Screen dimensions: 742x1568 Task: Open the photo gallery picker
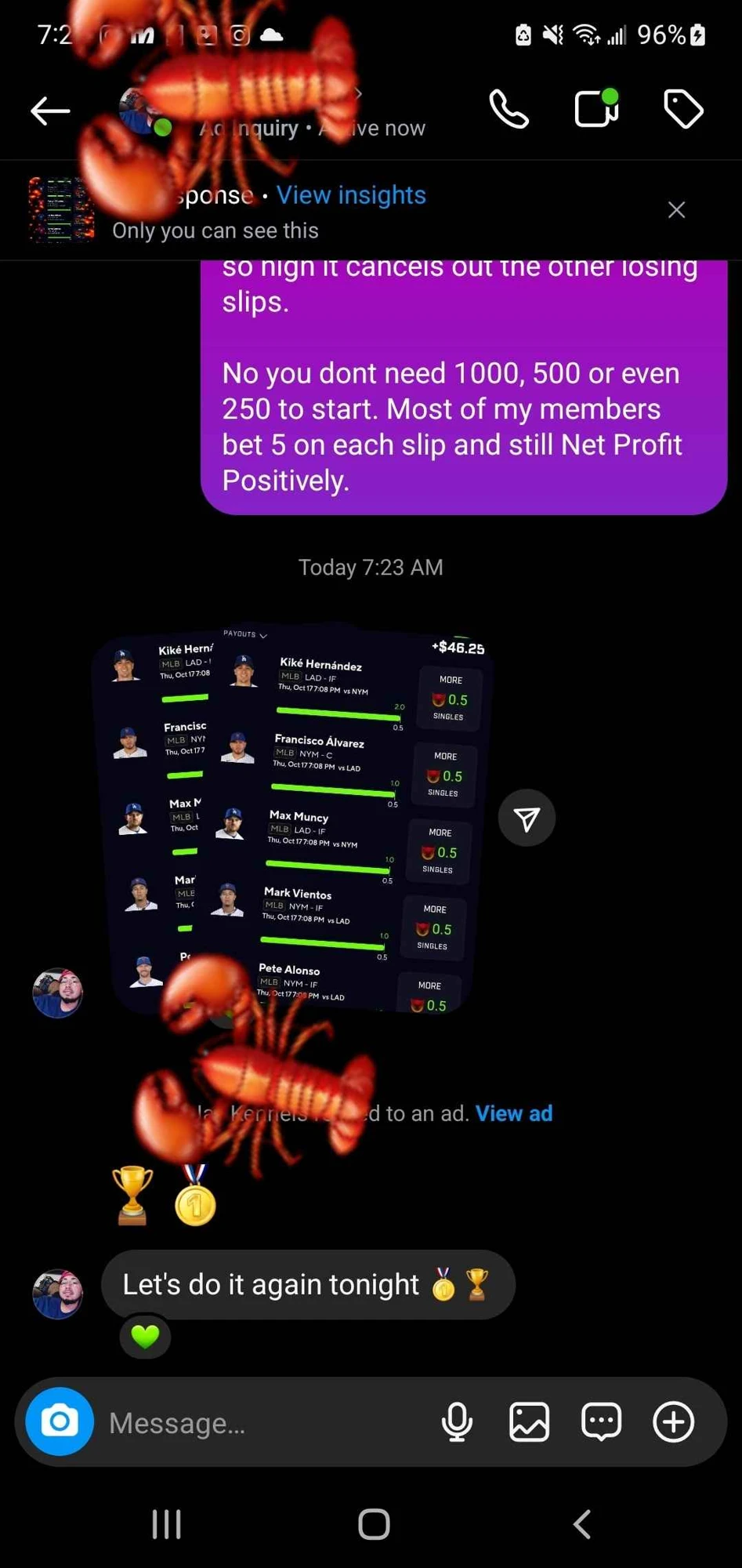(x=529, y=1422)
